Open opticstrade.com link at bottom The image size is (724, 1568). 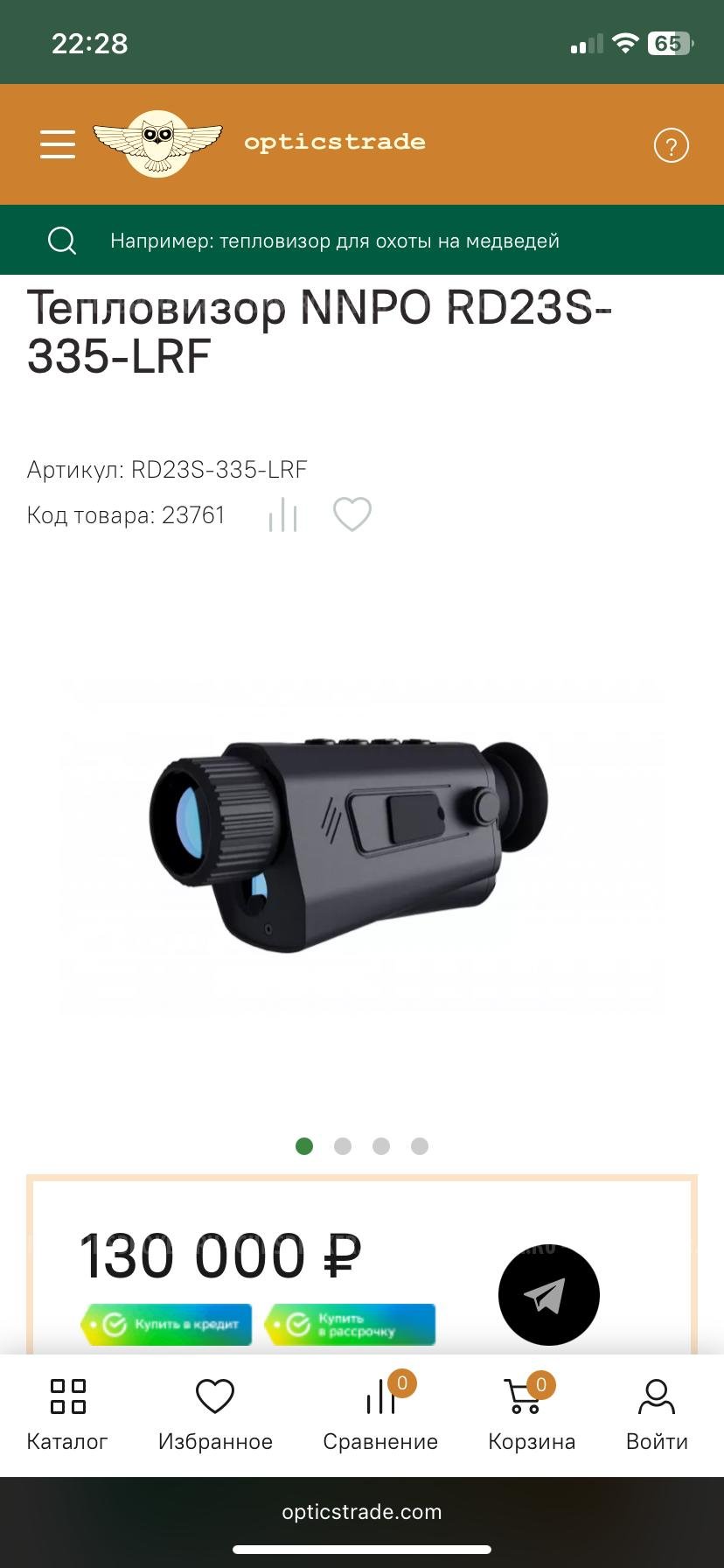(x=362, y=1511)
